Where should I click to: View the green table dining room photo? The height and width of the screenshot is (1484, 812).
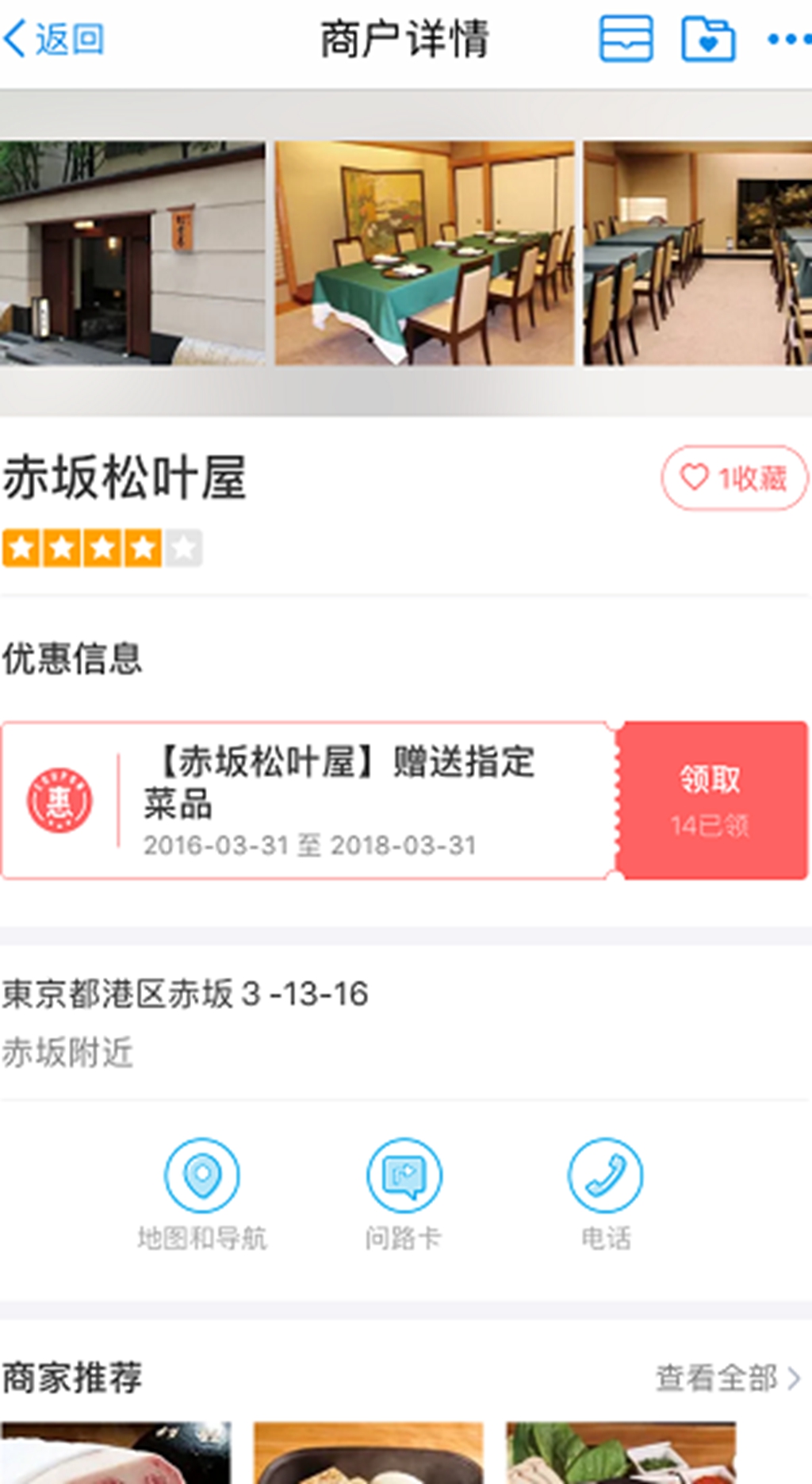click(x=424, y=254)
